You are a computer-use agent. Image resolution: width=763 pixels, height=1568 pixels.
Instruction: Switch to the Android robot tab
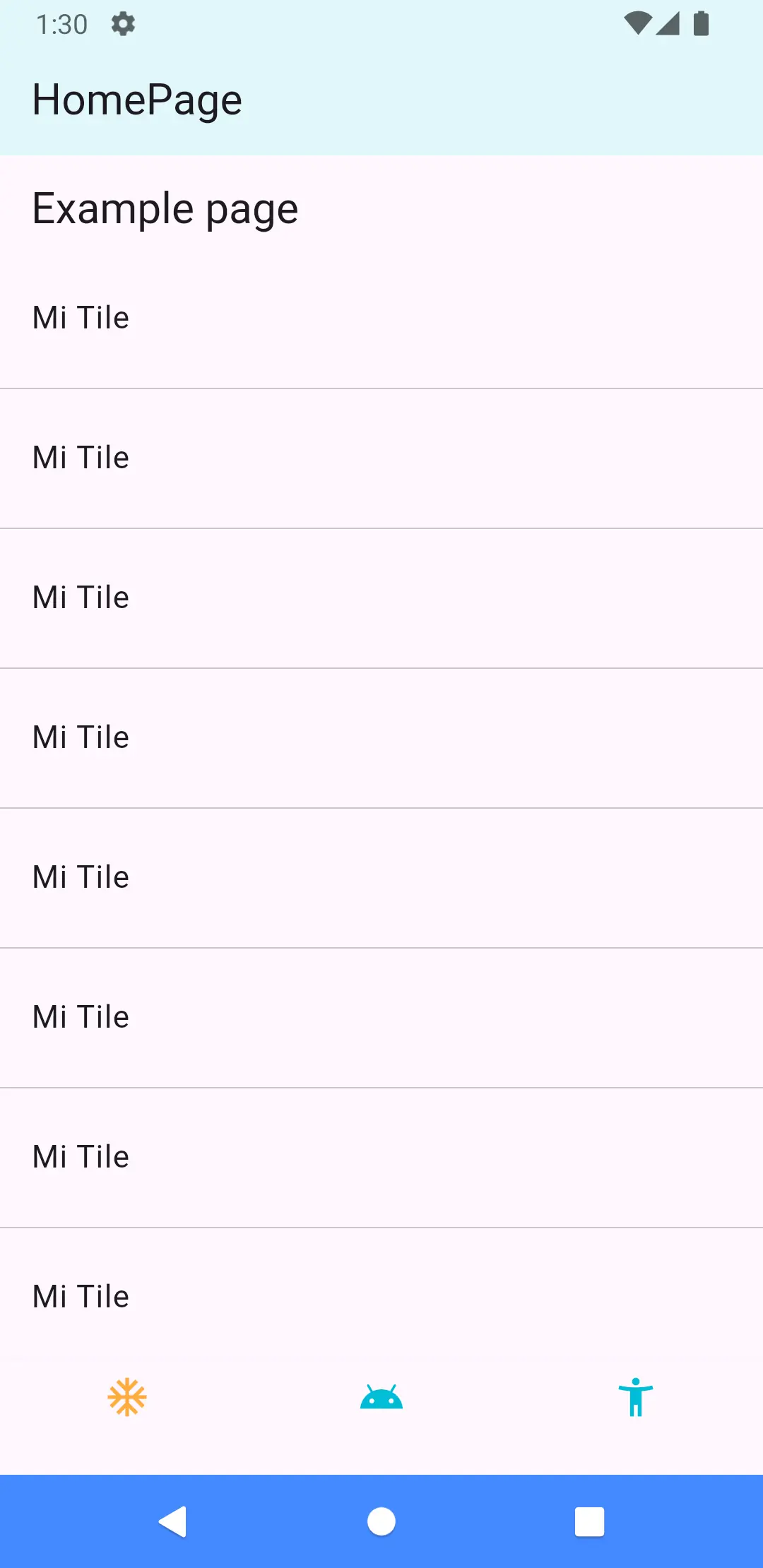pos(381,1397)
